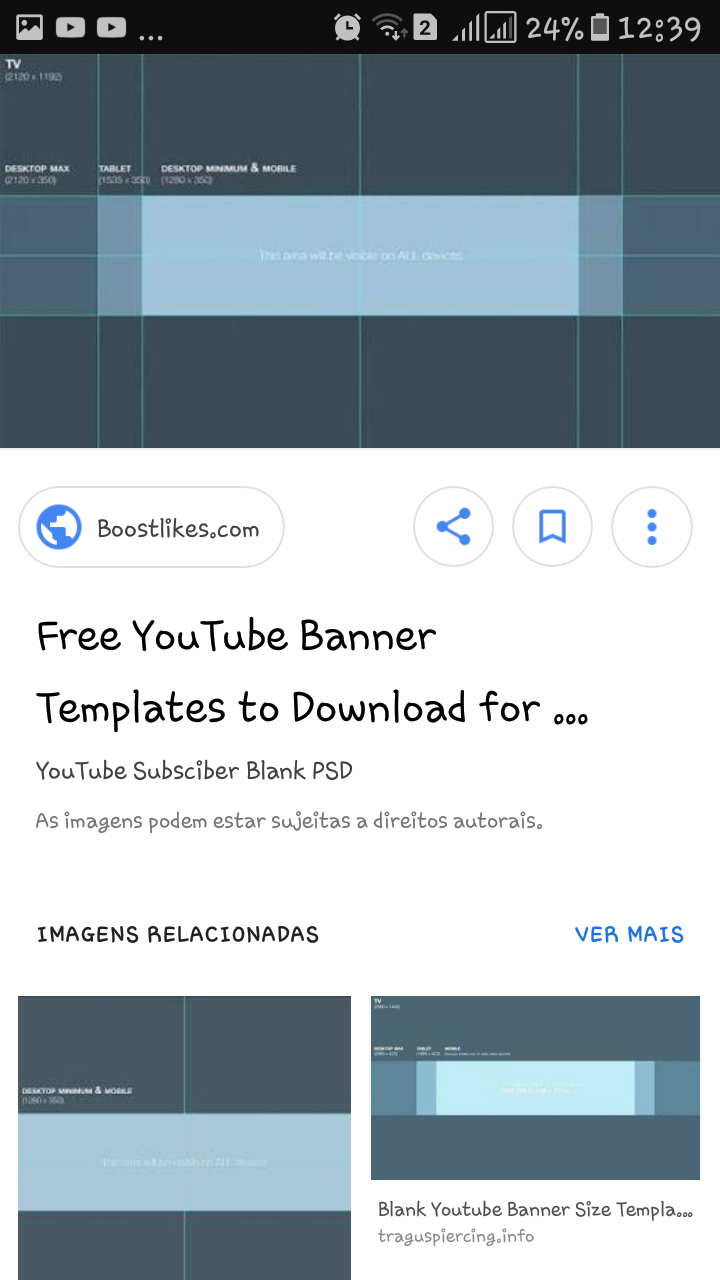
Task: Bookmark this image to collections
Action: click(552, 527)
